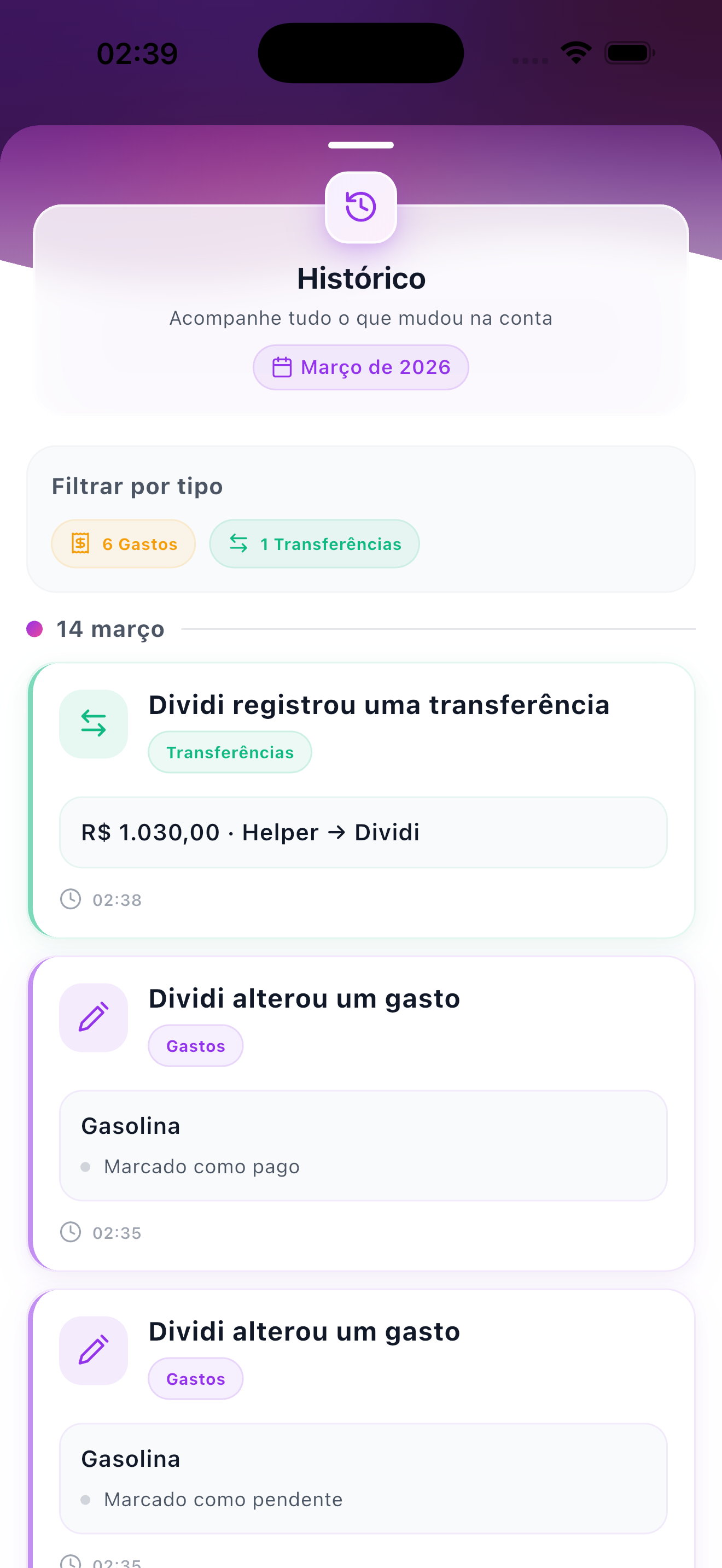This screenshot has width=722, height=1568.
Task: Click the arrows icon in the Transferências filter
Action: click(237, 543)
